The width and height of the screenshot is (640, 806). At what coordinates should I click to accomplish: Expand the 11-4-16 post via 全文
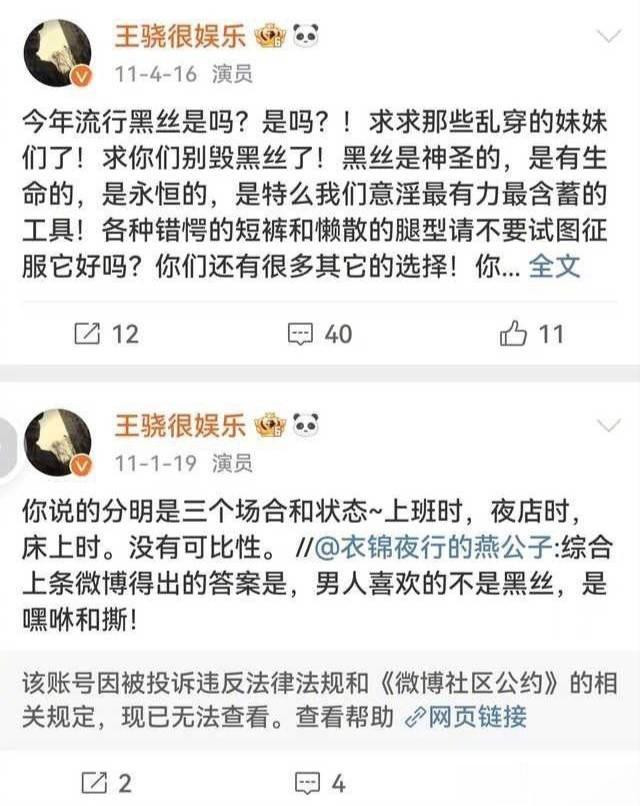point(554,267)
